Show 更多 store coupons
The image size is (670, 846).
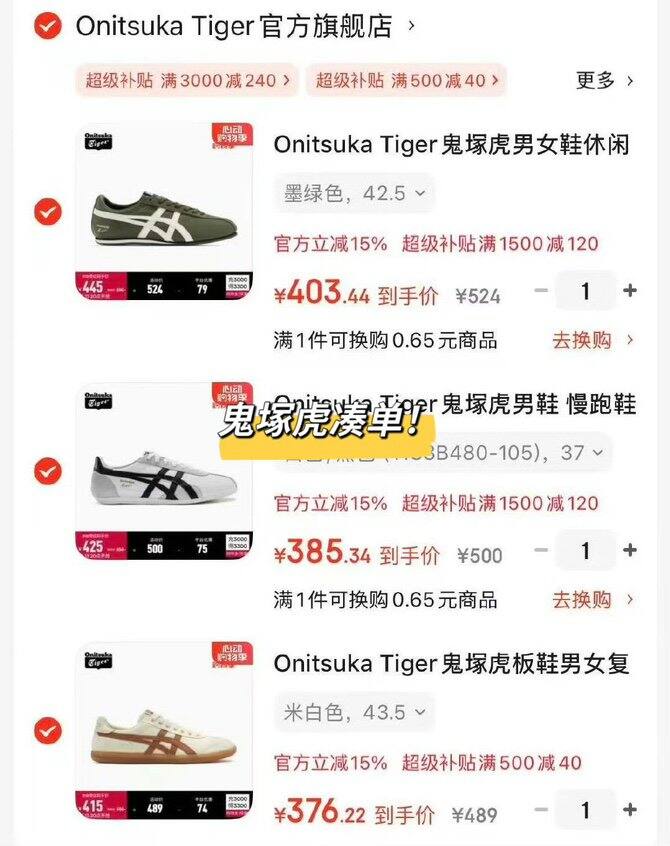[x=604, y=80]
